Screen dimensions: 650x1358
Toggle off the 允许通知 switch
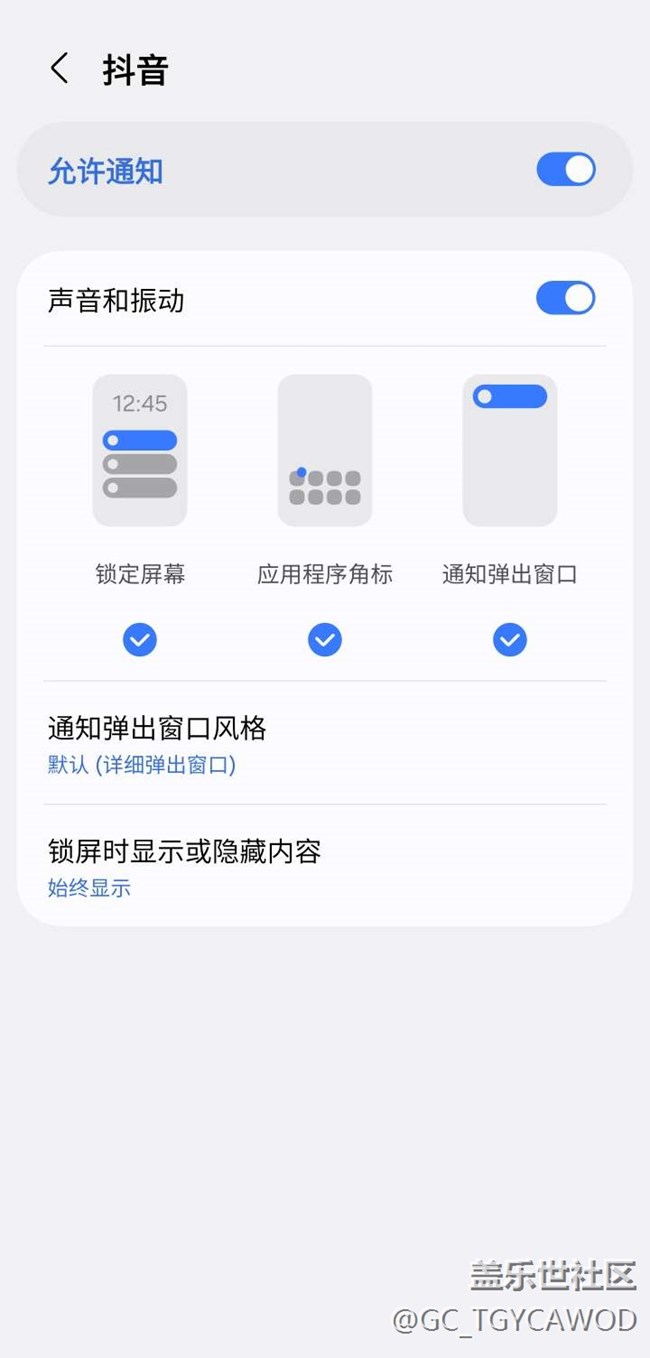[x=565, y=170]
